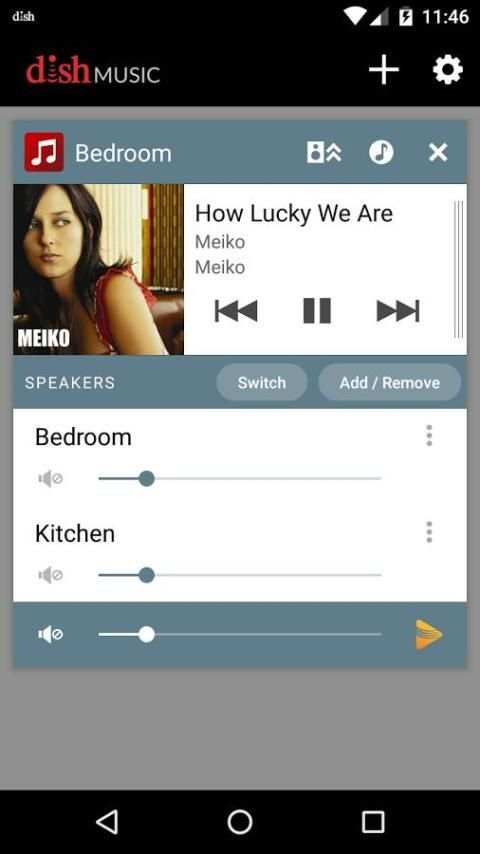Image resolution: width=480 pixels, height=854 pixels.
Task: Skip to the next track
Action: (398, 311)
